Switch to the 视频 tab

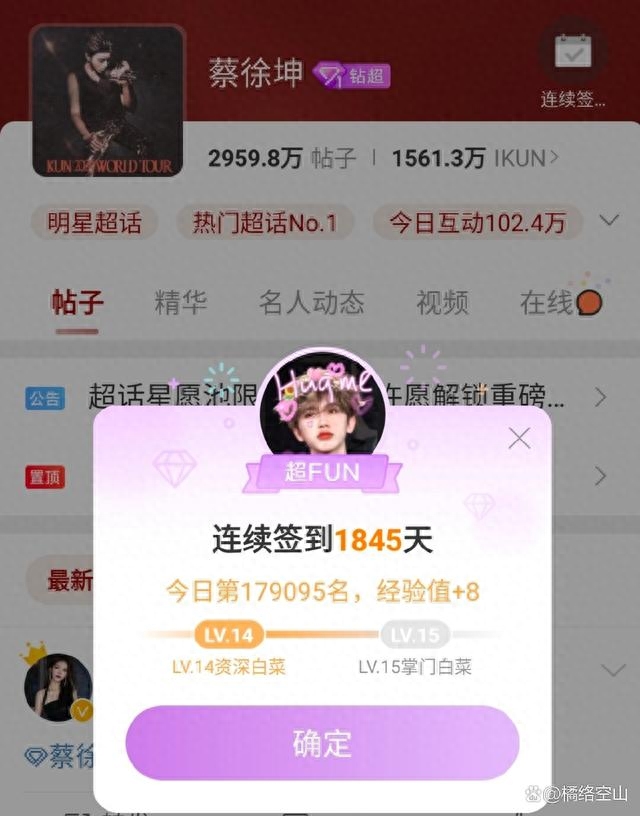click(x=441, y=302)
